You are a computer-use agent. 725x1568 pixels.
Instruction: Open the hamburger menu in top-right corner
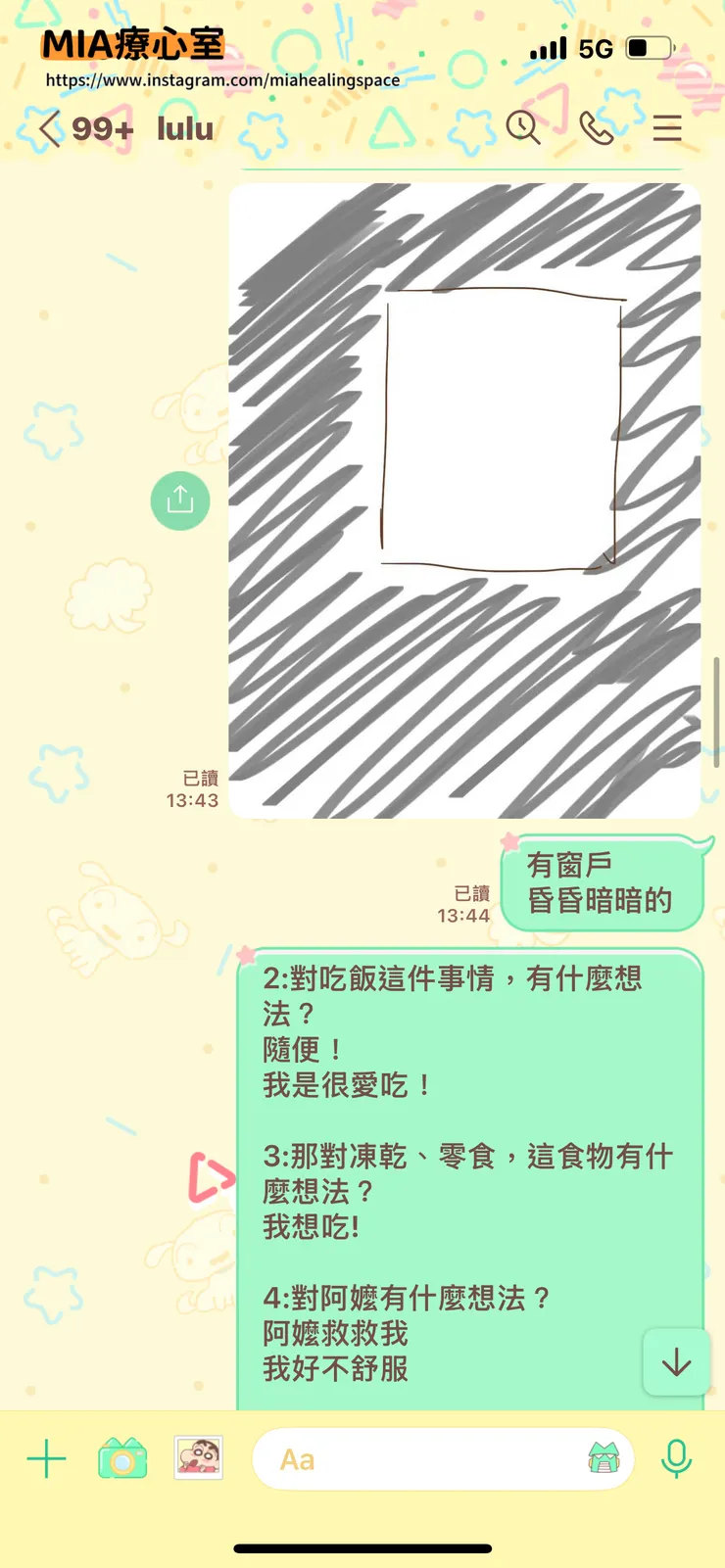[x=667, y=127]
